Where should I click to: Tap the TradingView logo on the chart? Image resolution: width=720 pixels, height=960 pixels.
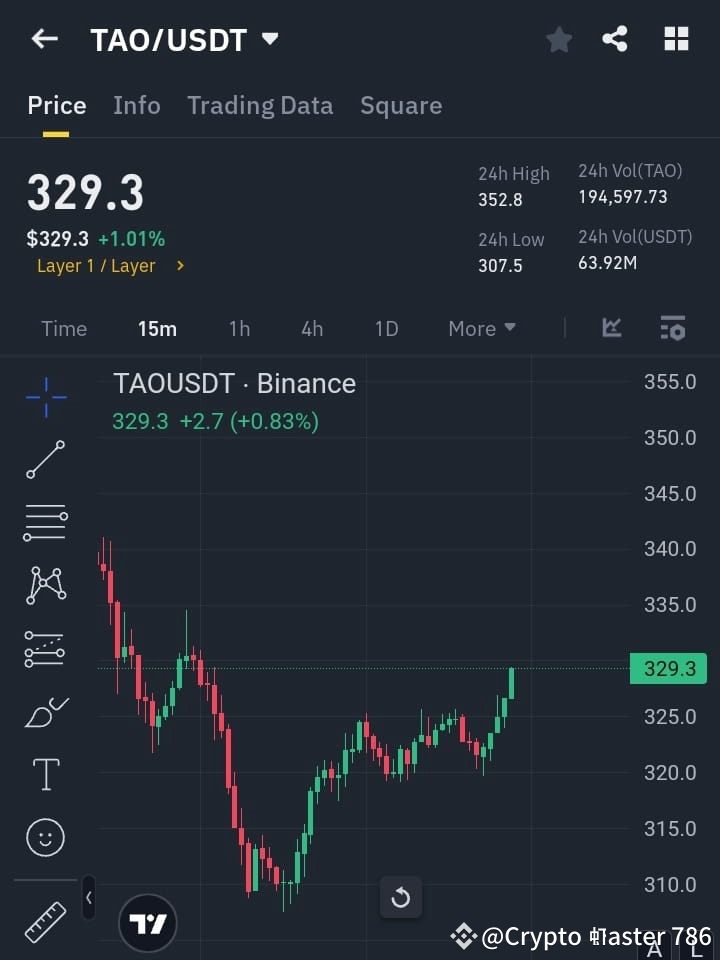tap(148, 922)
